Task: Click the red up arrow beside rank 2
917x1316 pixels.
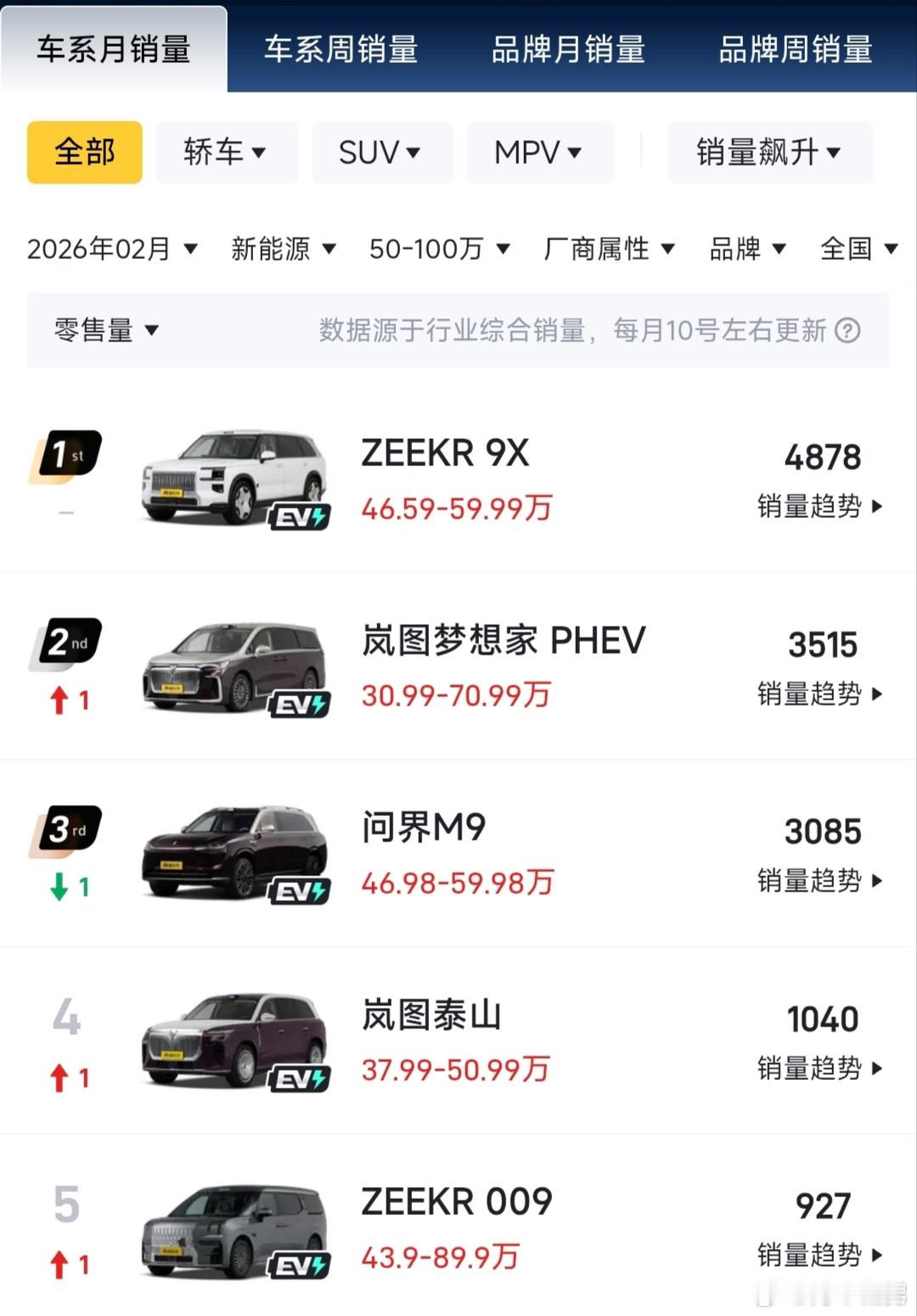Action: pos(59,699)
